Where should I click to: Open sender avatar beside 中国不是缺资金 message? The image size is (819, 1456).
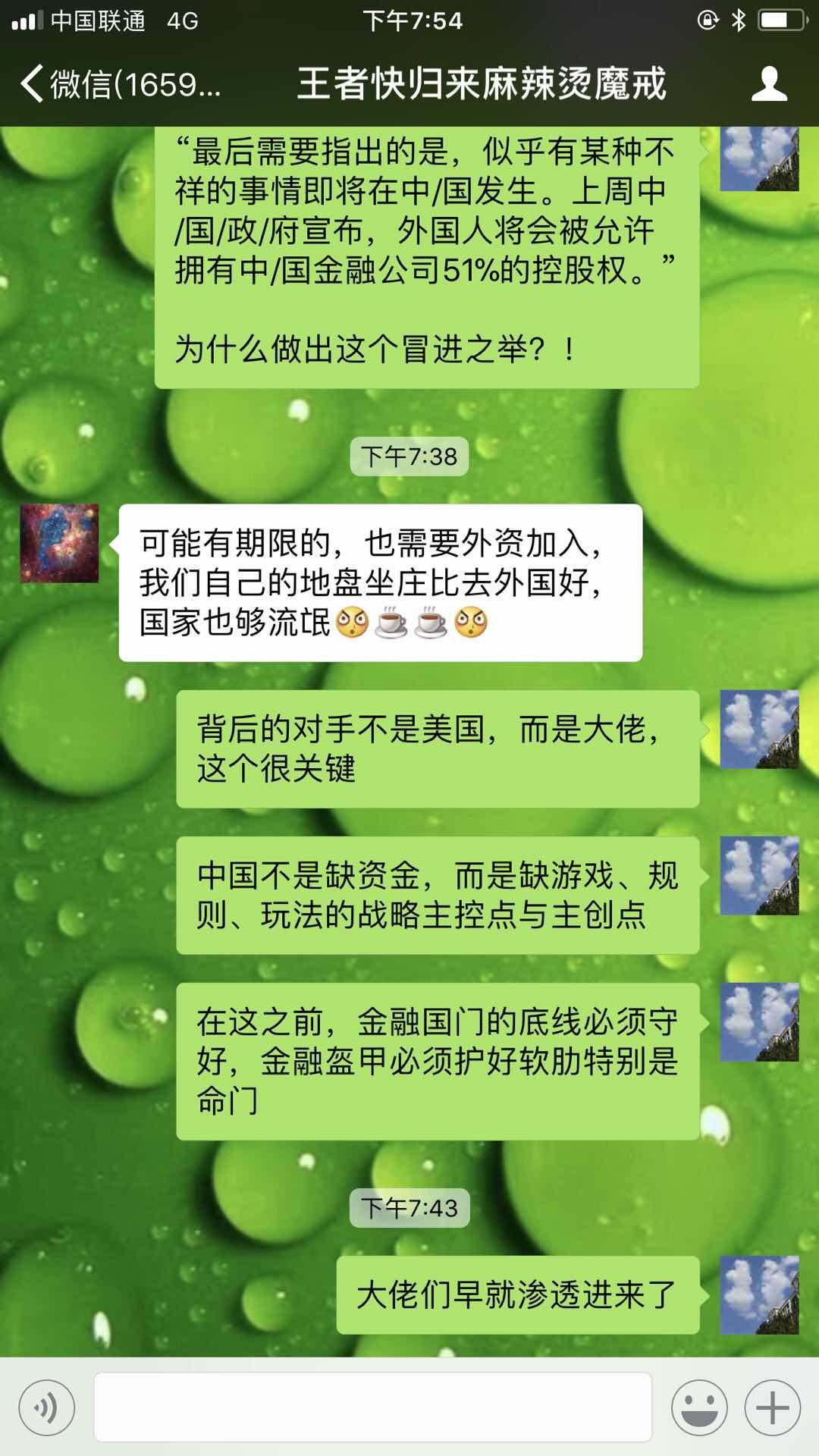pyautogui.click(x=759, y=875)
